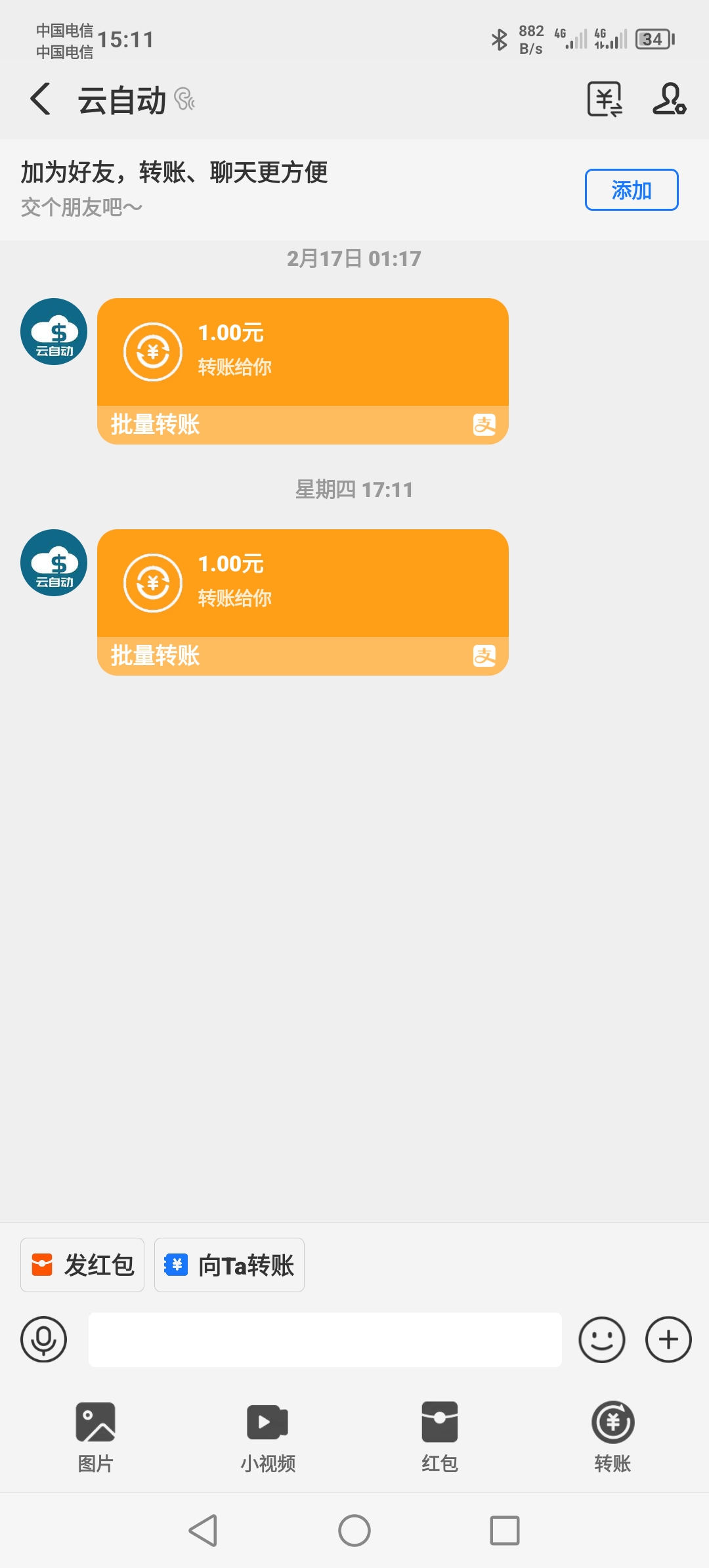Screen dimensions: 709x1568
Task: Switch to voice input microphone
Action: click(44, 1339)
